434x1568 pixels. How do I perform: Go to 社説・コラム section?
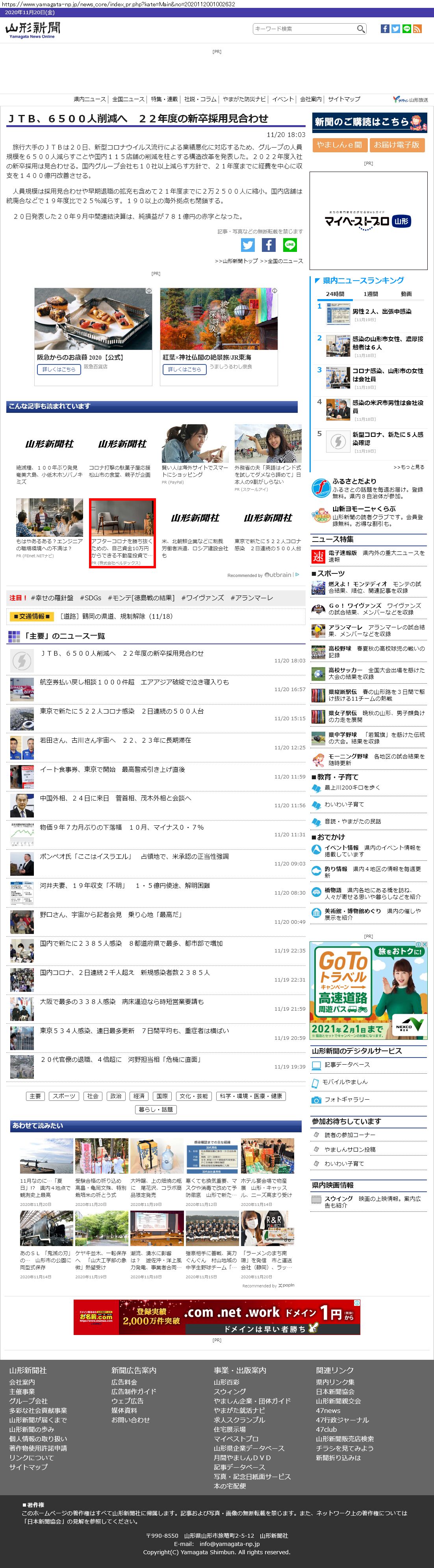(200, 99)
